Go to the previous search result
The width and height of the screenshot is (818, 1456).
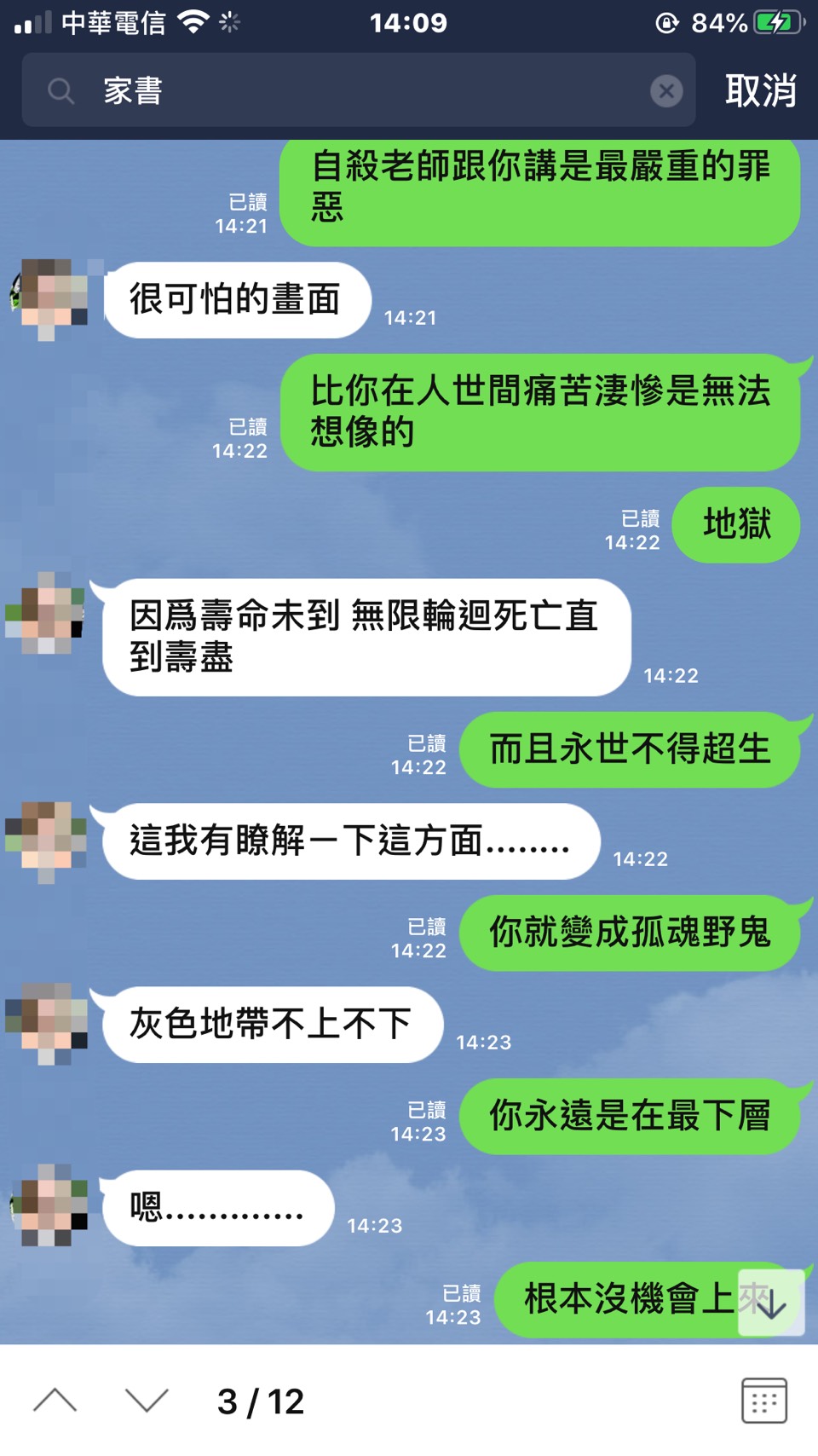(x=55, y=1401)
